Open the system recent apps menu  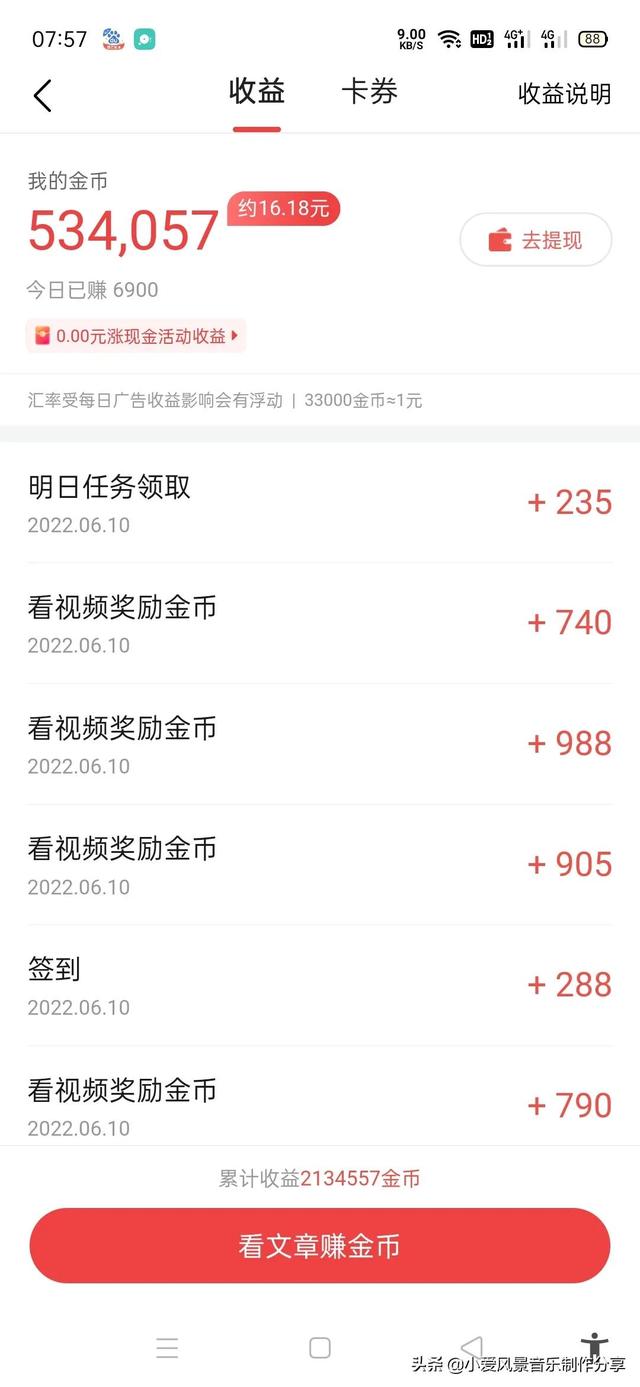[x=168, y=1347]
